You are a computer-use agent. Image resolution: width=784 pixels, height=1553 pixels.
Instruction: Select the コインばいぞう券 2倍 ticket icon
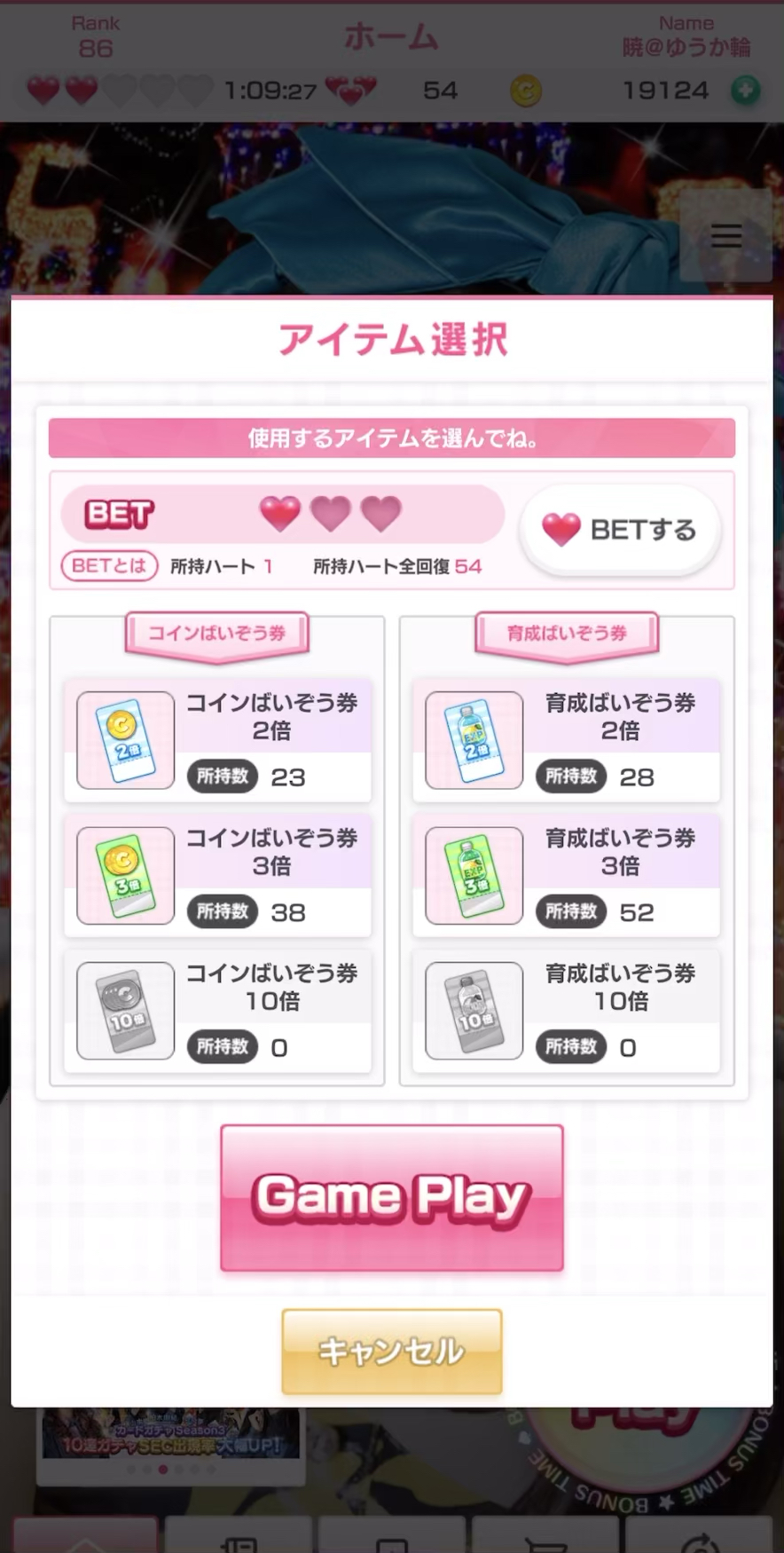[124, 739]
